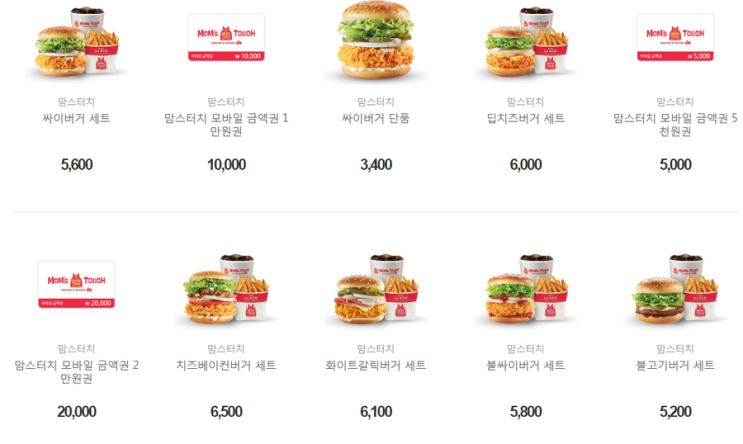This screenshot has height=444, width=743.
Task: Open the 싸이버거 세트 product card
Action: point(76,118)
